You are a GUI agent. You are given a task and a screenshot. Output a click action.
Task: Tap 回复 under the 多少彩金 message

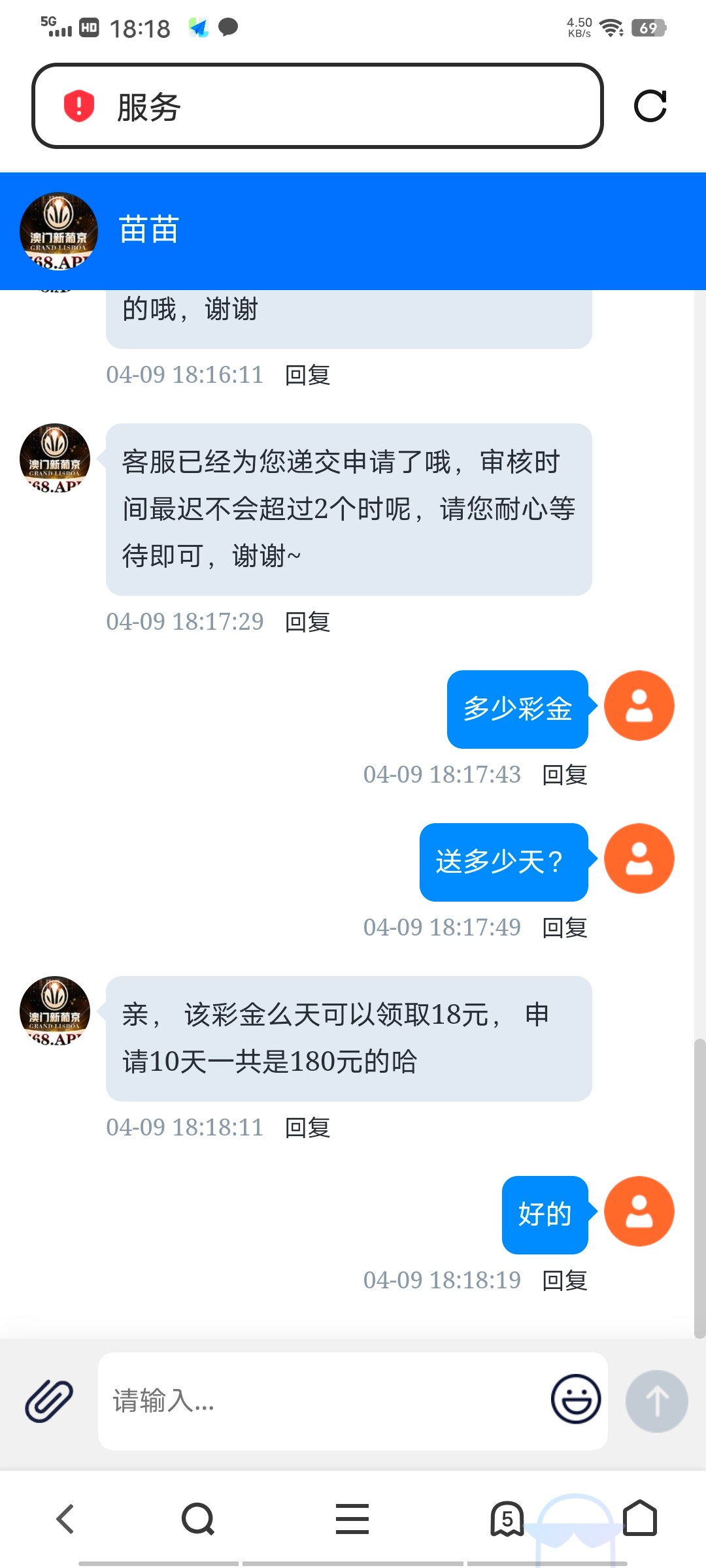click(x=565, y=775)
